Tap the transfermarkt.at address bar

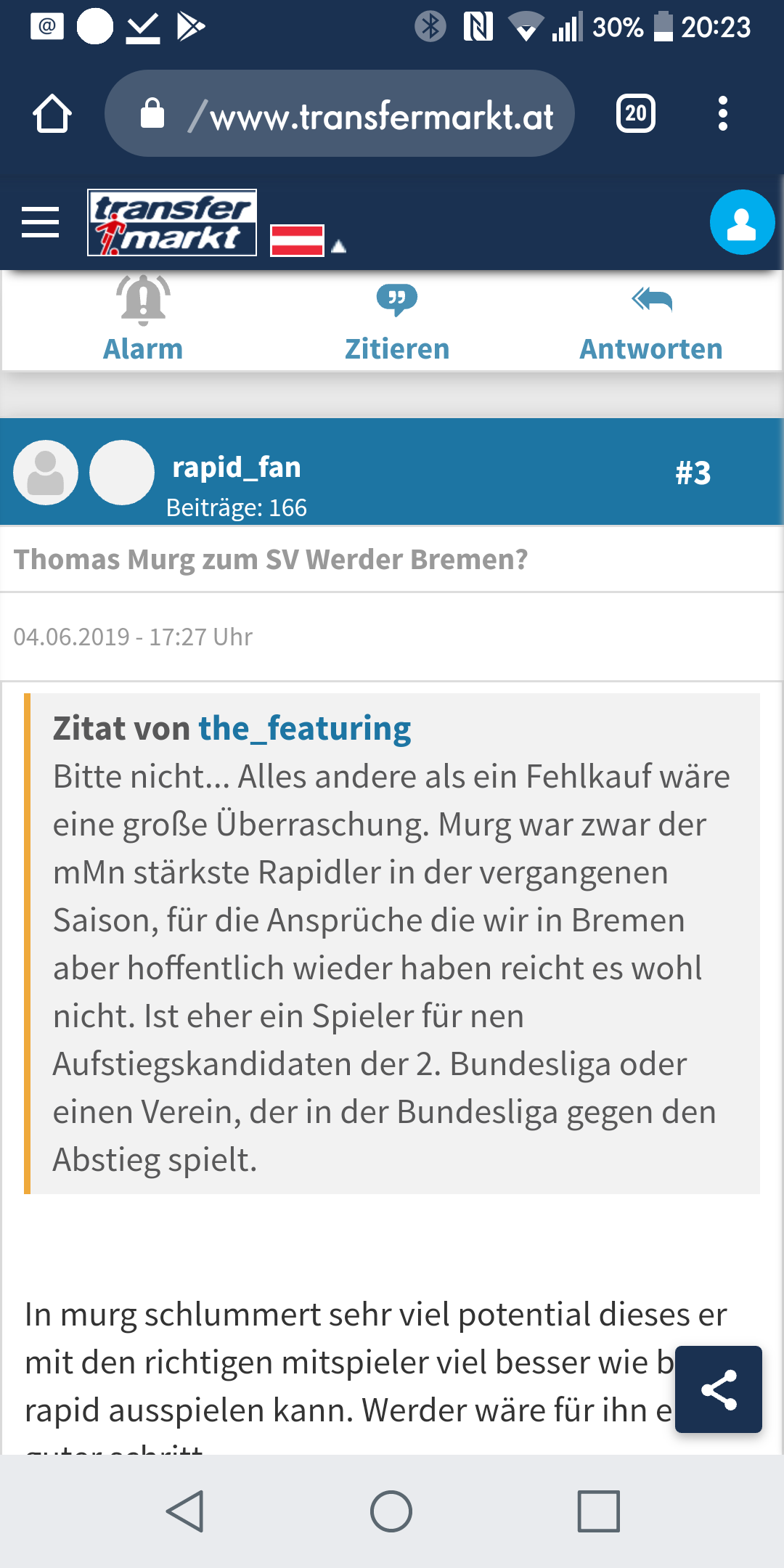(x=340, y=114)
